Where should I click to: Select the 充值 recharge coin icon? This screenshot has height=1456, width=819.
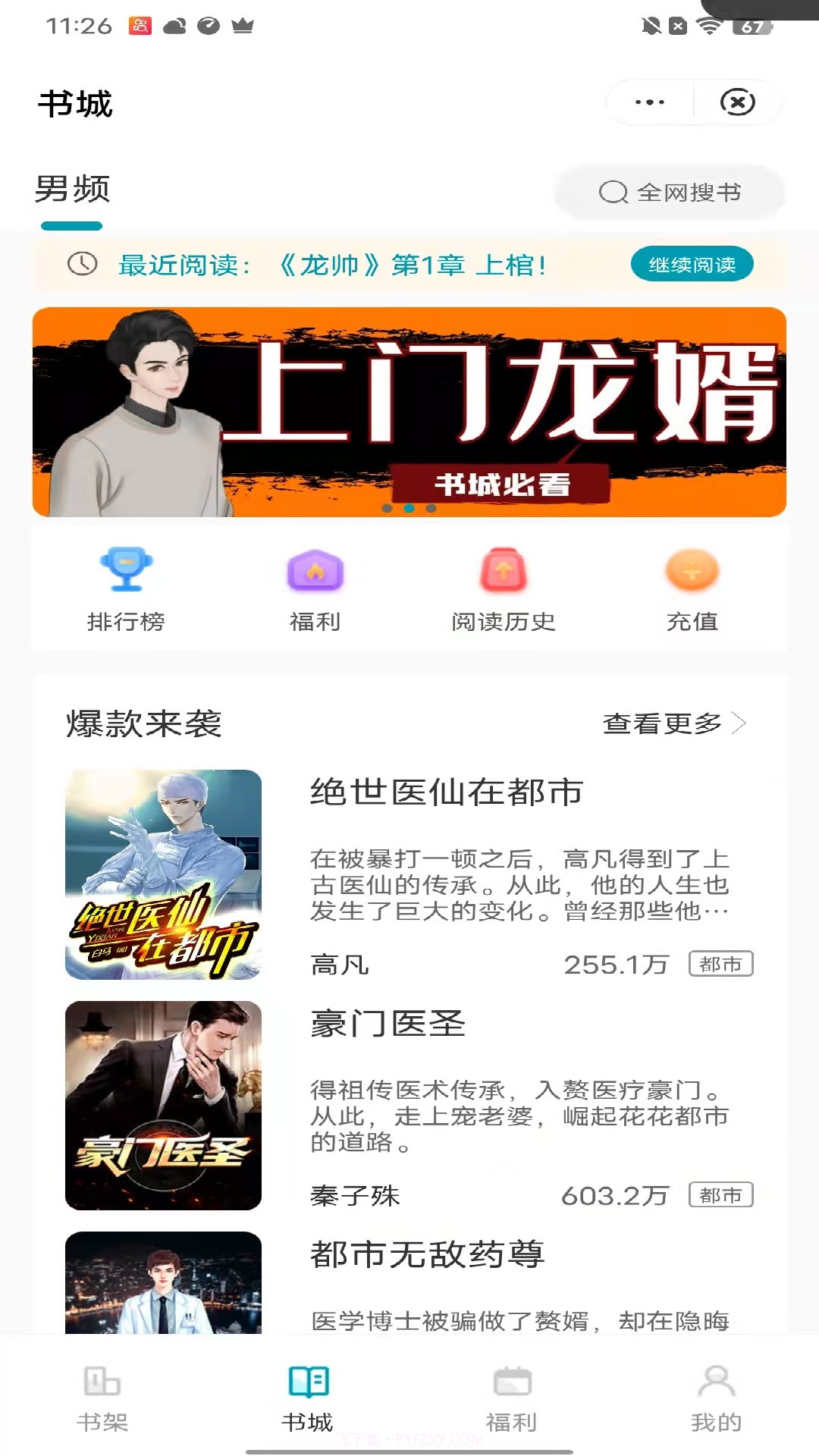691,573
